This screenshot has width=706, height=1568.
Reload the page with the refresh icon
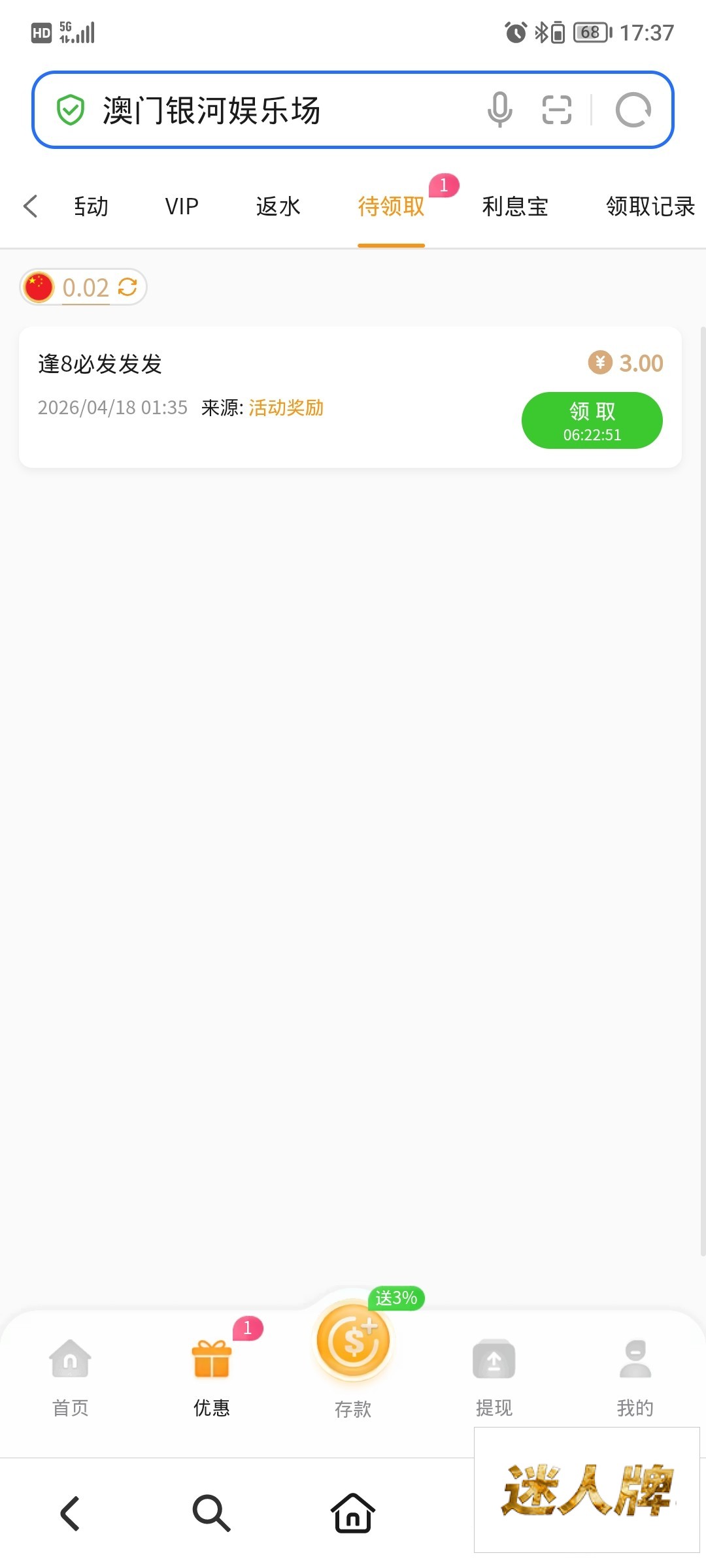pyautogui.click(x=633, y=110)
